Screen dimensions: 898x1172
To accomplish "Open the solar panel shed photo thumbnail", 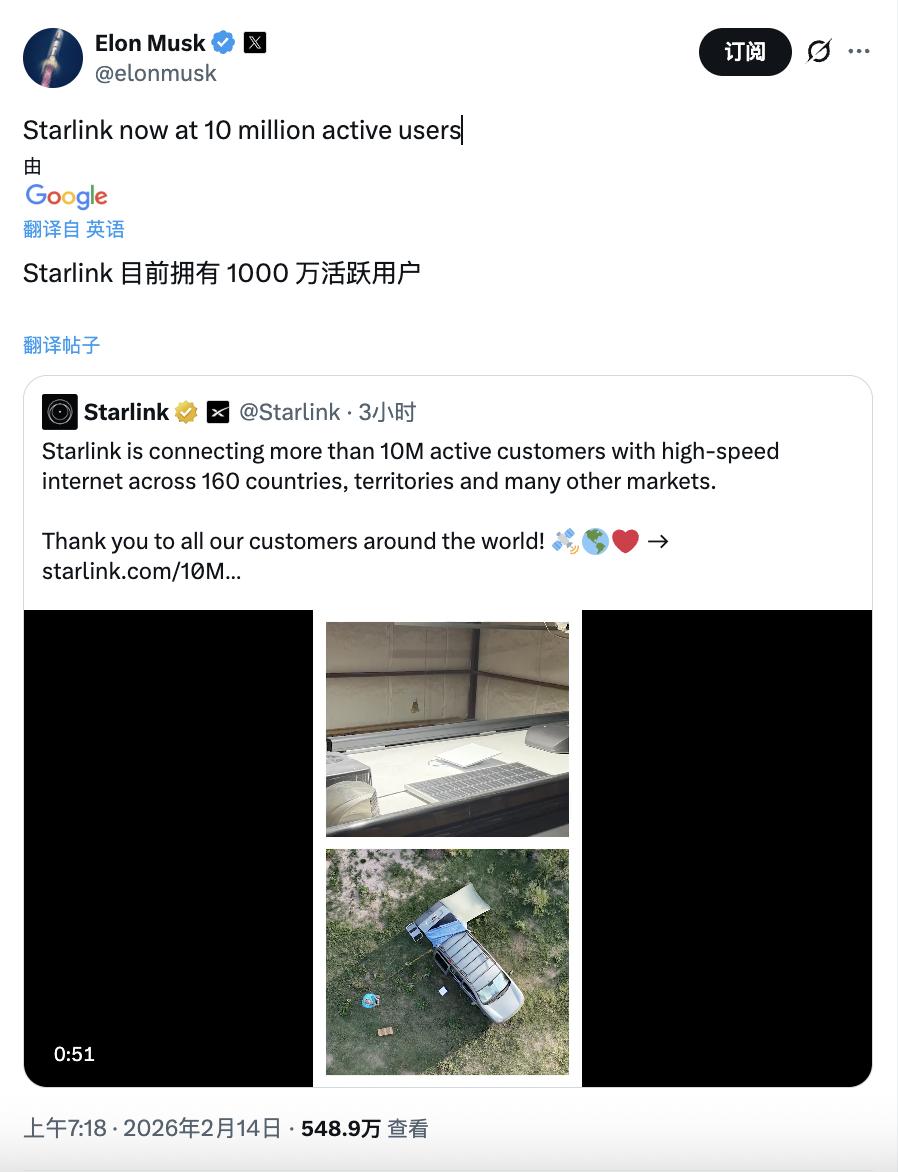I will click(446, 726).
